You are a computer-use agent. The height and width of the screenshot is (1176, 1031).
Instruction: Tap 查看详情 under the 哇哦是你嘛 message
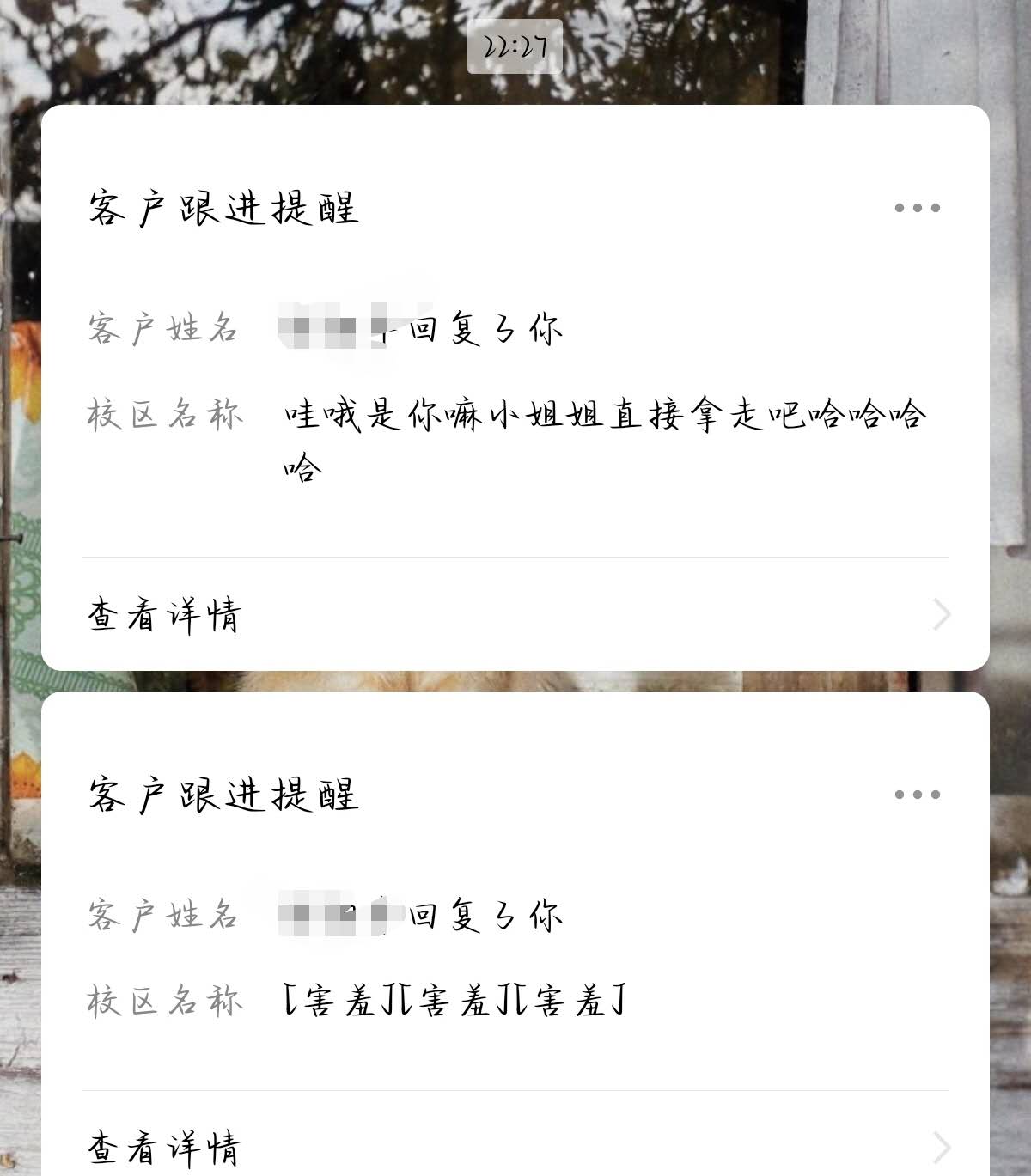click(515, 614)
